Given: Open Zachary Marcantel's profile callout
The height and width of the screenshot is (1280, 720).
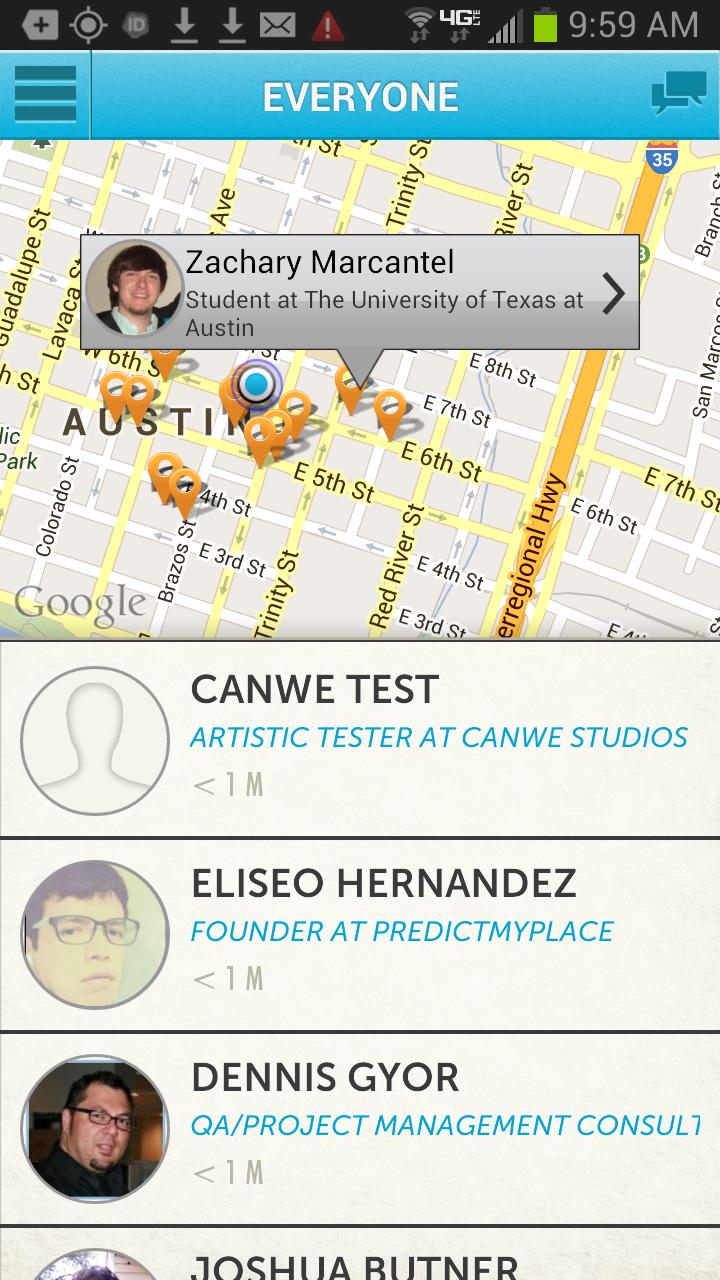Looking at the screenshot, I should tap(360, 293).
